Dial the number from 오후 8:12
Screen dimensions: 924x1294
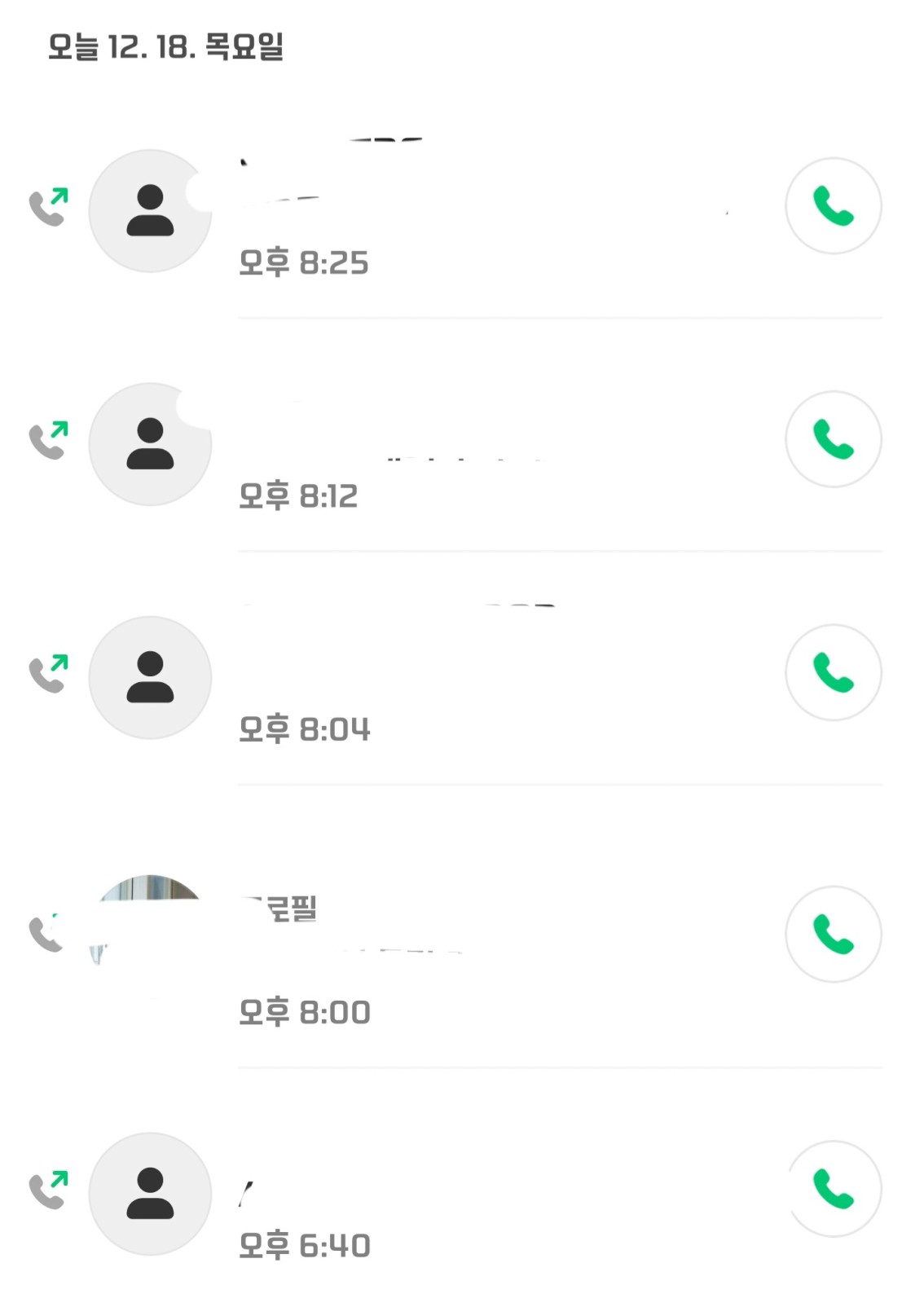pyautogui.click(x=833, y=439)
